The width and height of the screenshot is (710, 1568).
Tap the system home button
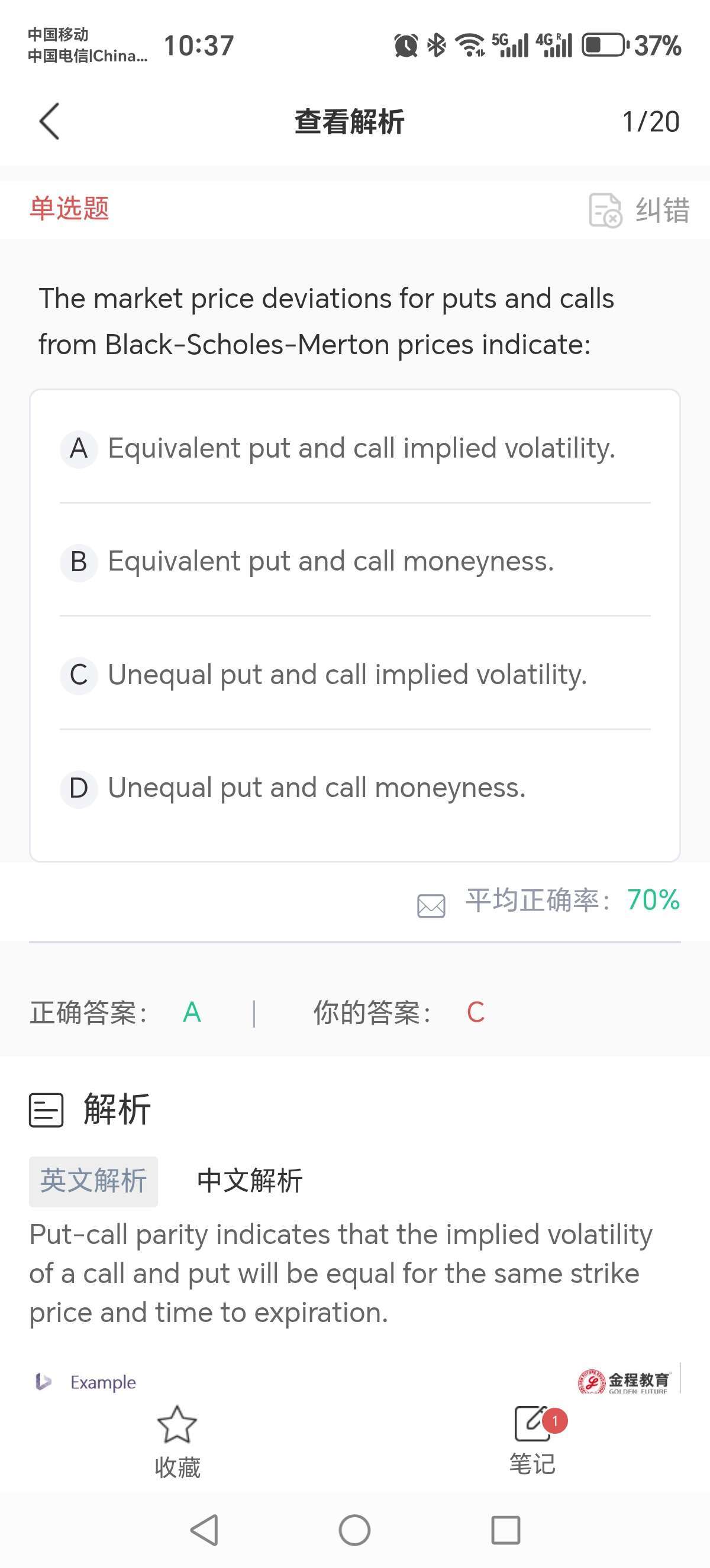(354, 1530)
